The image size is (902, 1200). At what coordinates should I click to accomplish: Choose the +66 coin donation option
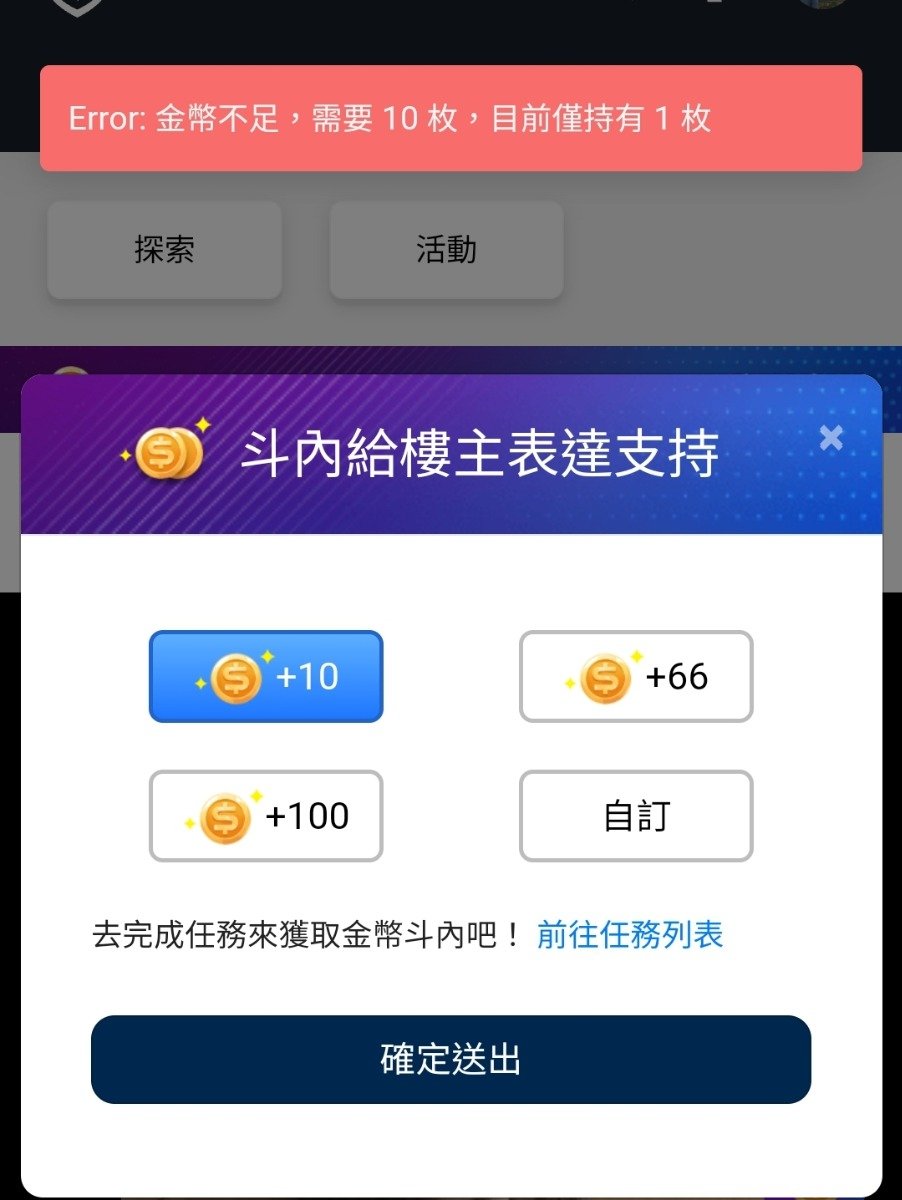click(x=635, y=677)
